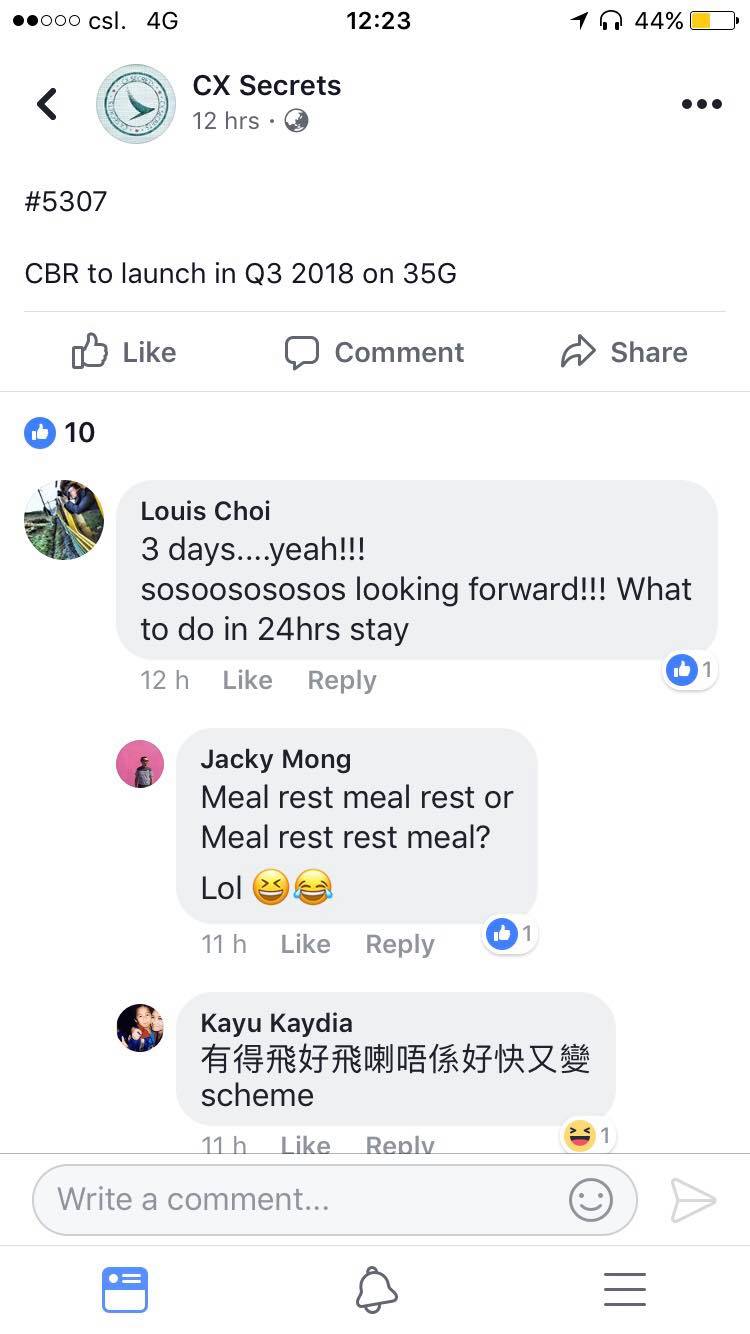Image resolution: width=750 pixels, height=1334 pixels.
Task: Open the hamburger menu tab
Action: pyautogui.click(x=625, y=1290)
